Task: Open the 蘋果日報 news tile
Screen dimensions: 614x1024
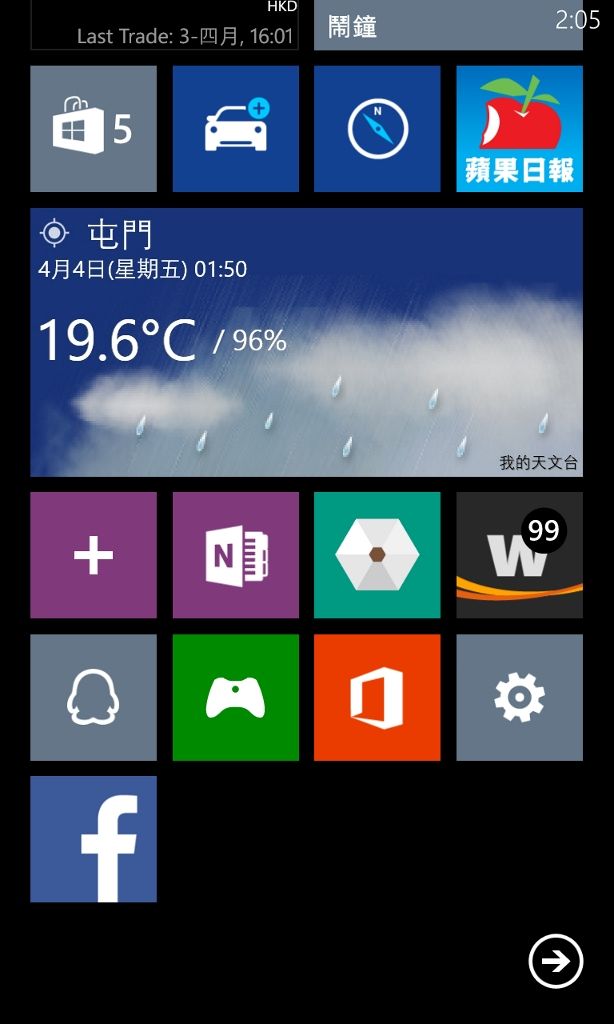Action: coord(519,129)
